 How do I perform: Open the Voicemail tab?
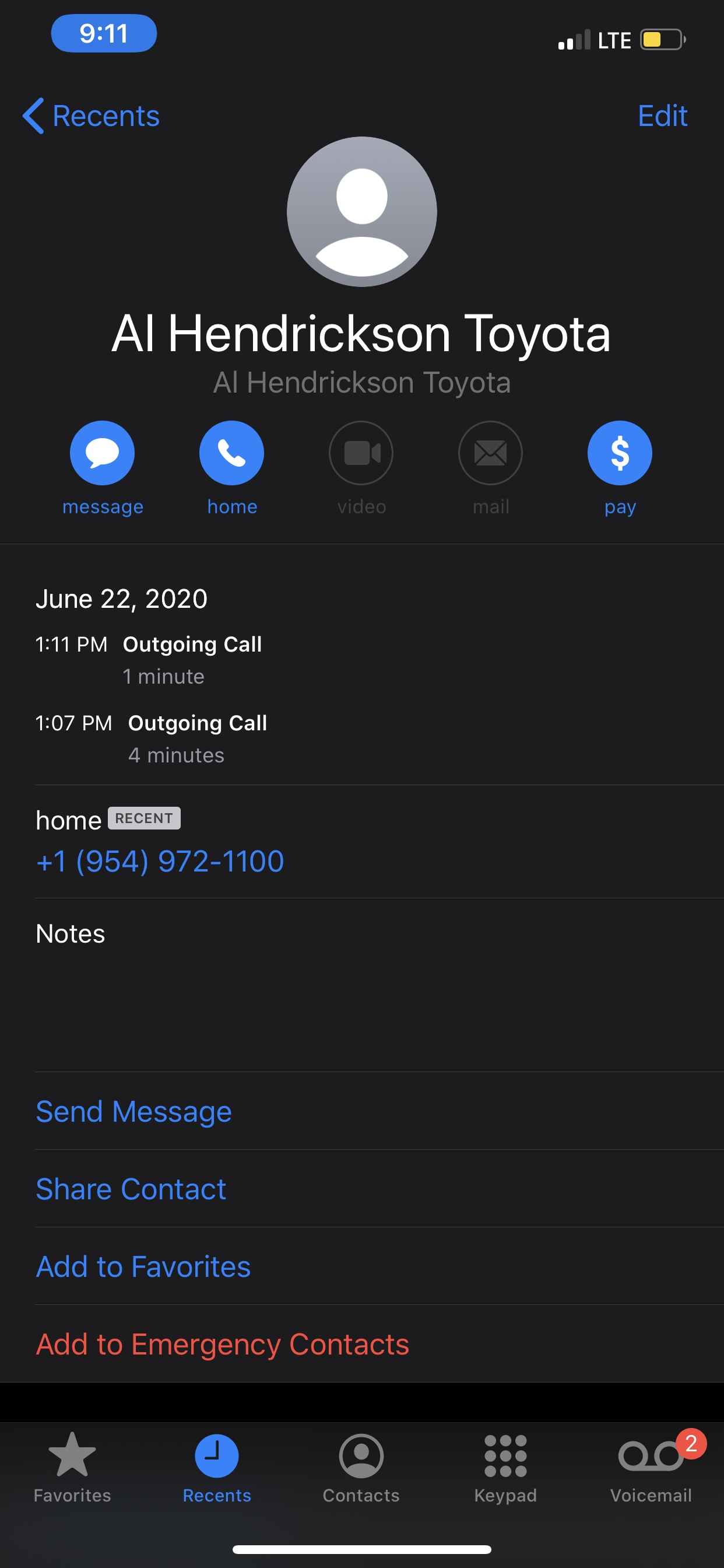click(x=651, y=1468)
